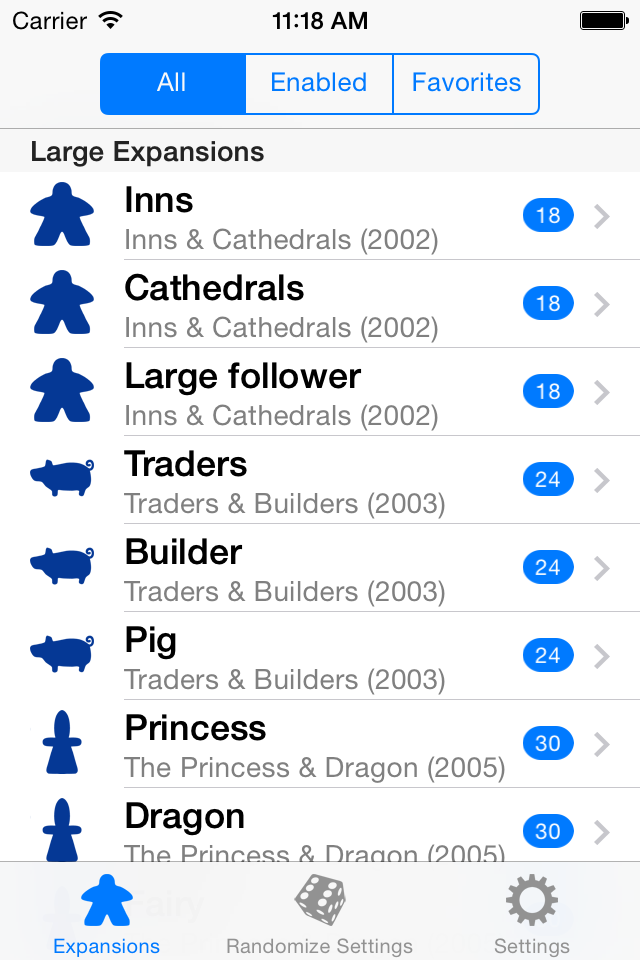The width and height of the screenshot is (640, 960).
Task: Switch to the Enabled filter
Action: coord(319,83)
